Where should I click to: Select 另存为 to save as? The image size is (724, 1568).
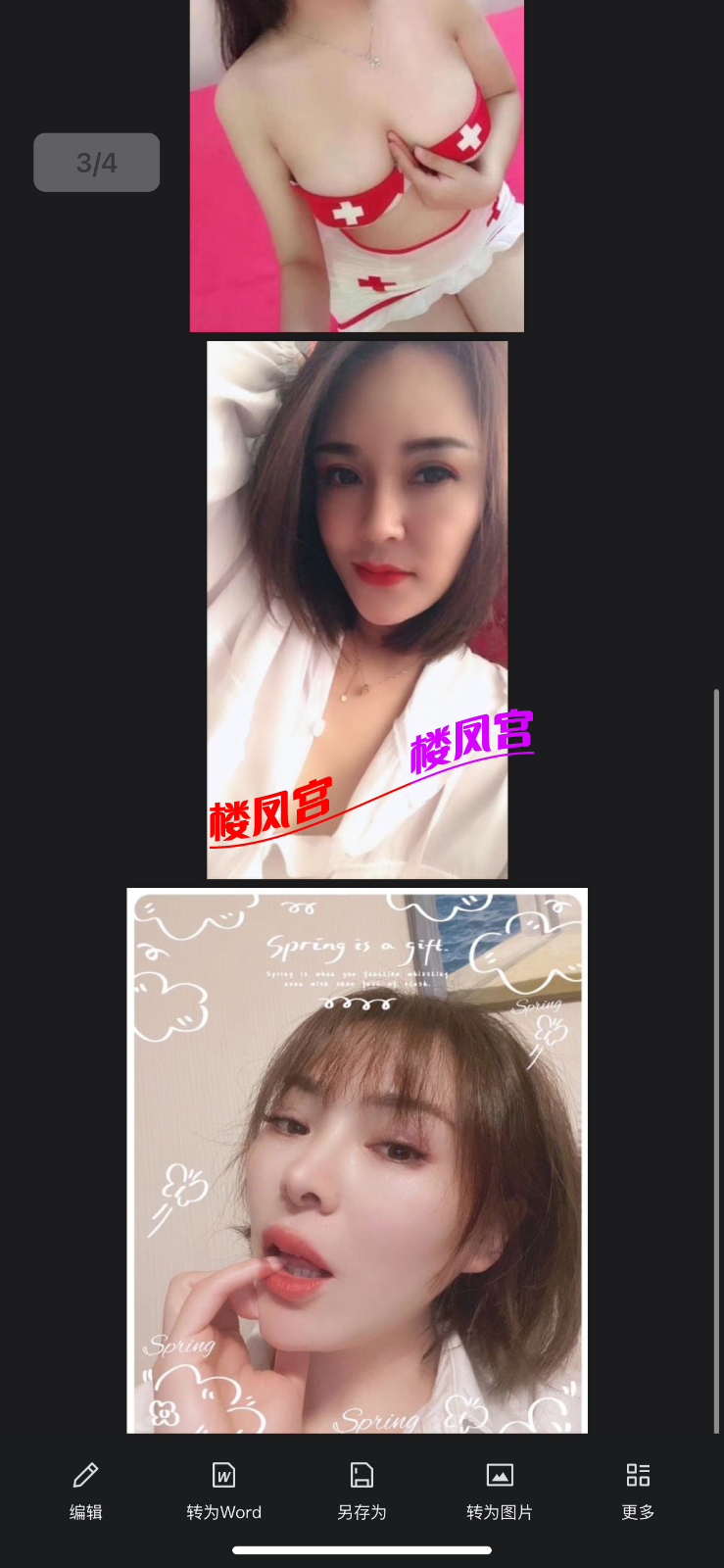click(x=362, y=1490)
